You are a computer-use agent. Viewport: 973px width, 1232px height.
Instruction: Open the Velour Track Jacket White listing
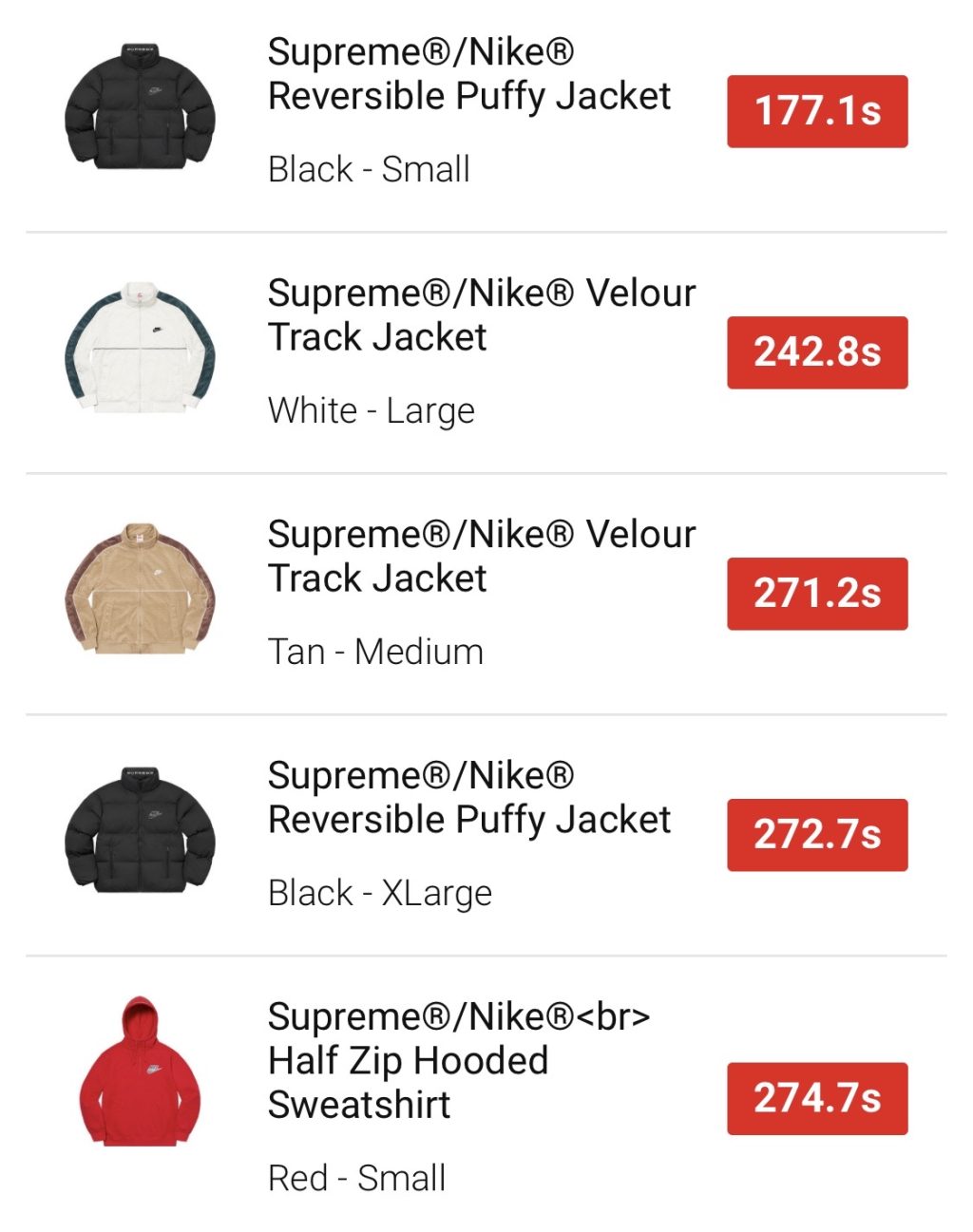[482, 314]
